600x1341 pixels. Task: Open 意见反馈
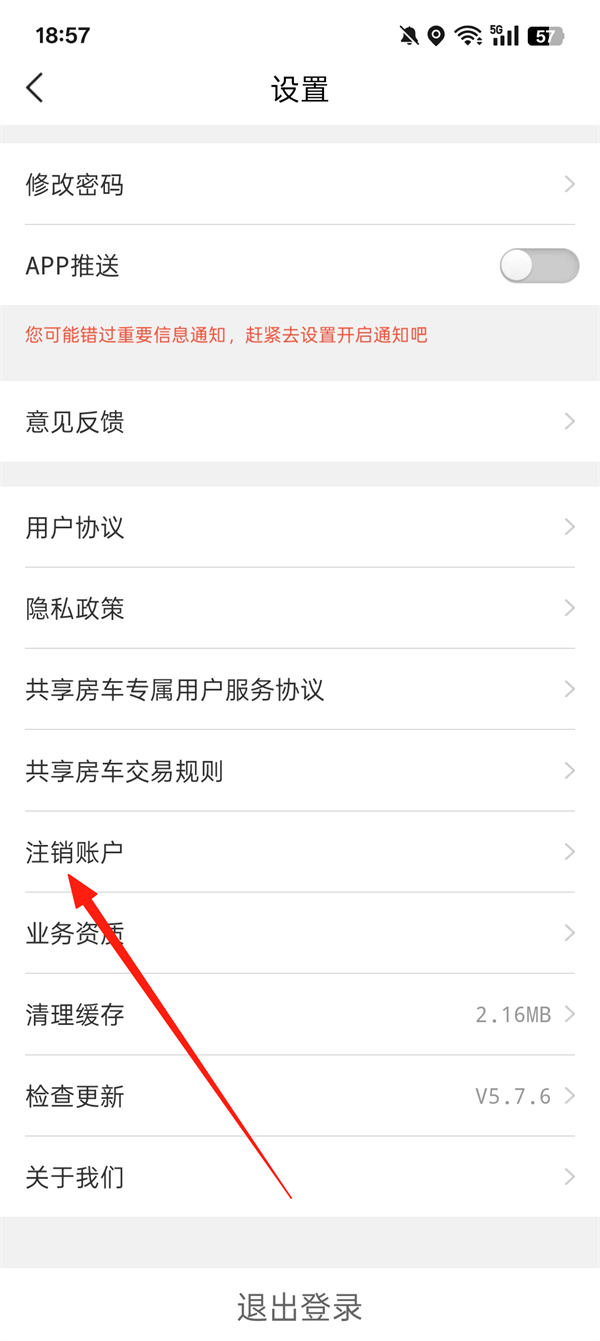[x=300, y=422]
